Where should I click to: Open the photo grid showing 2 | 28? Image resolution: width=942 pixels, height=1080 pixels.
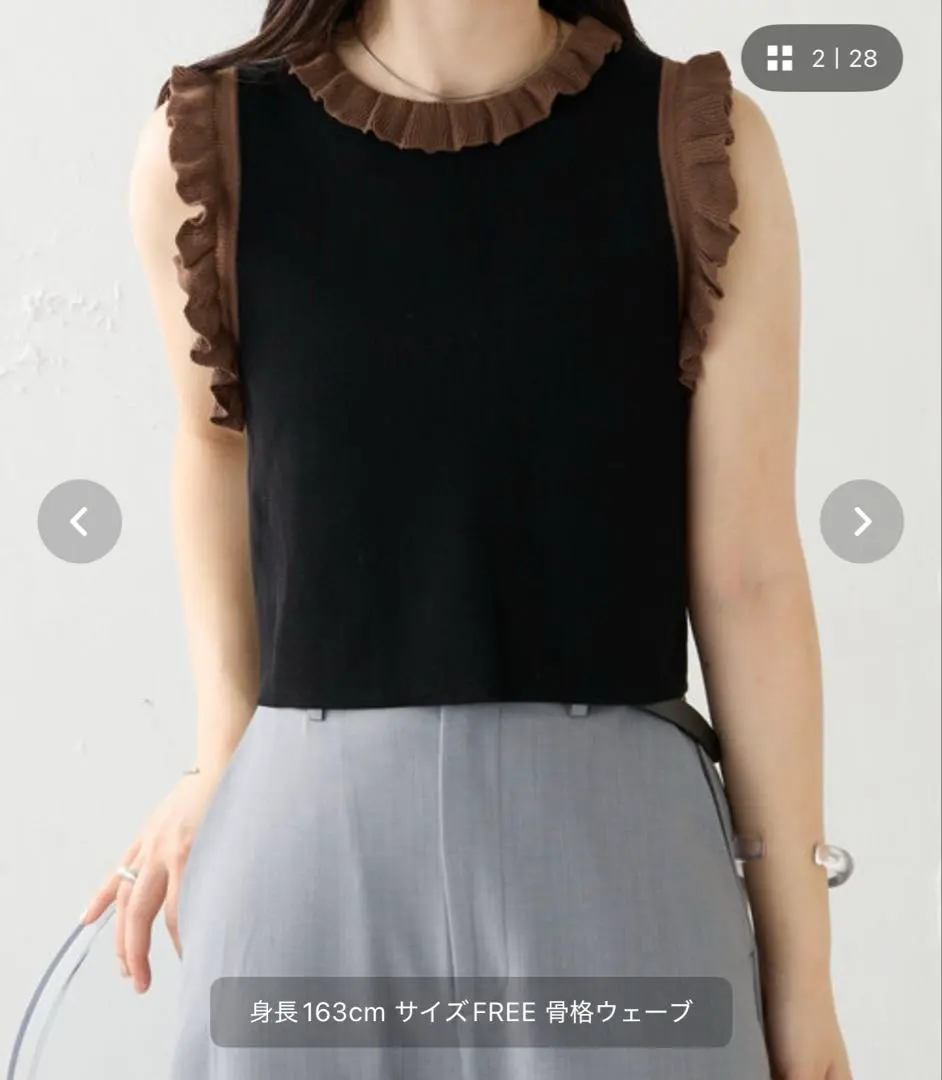point(822,58)
